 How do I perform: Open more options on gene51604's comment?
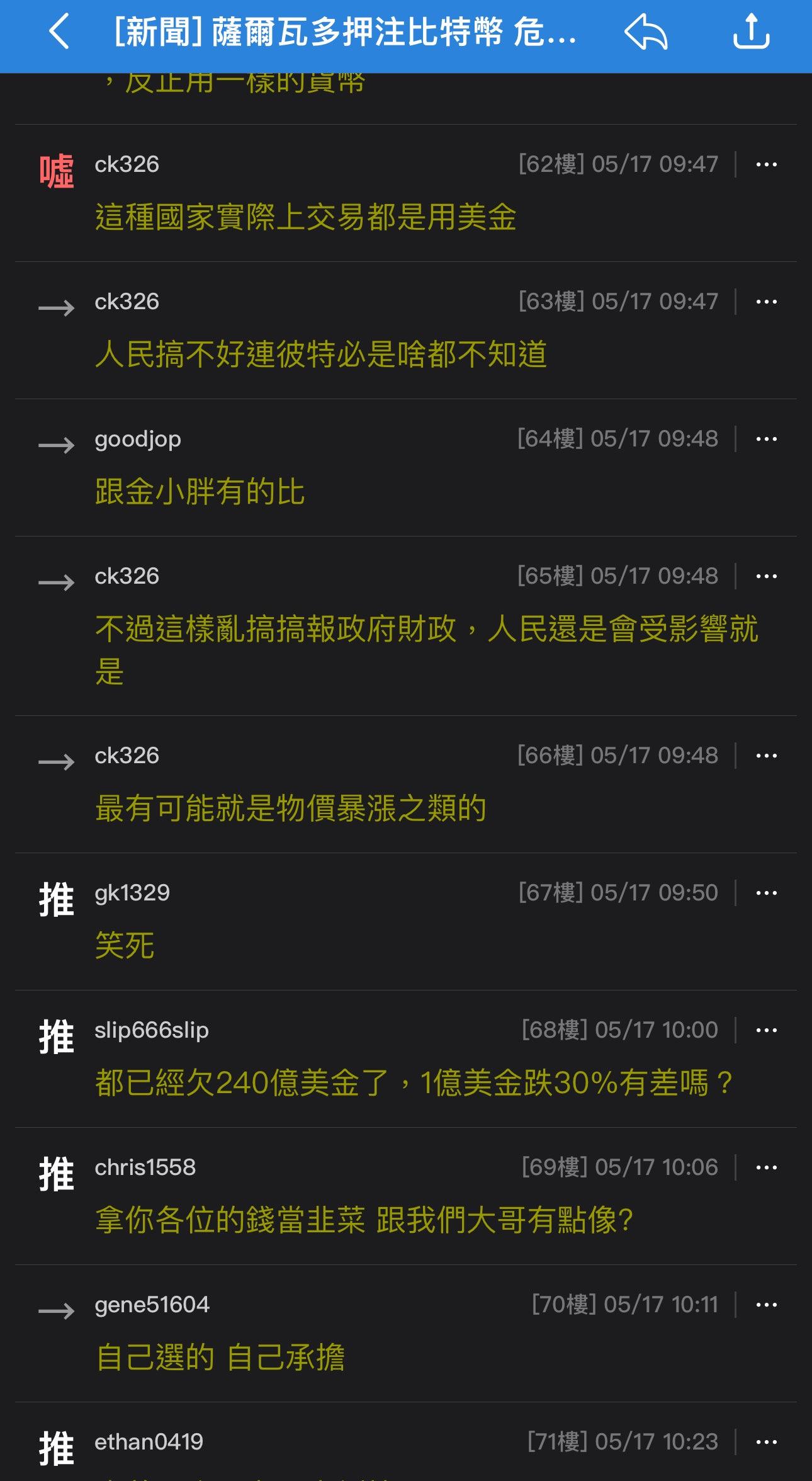(766, 1305)
